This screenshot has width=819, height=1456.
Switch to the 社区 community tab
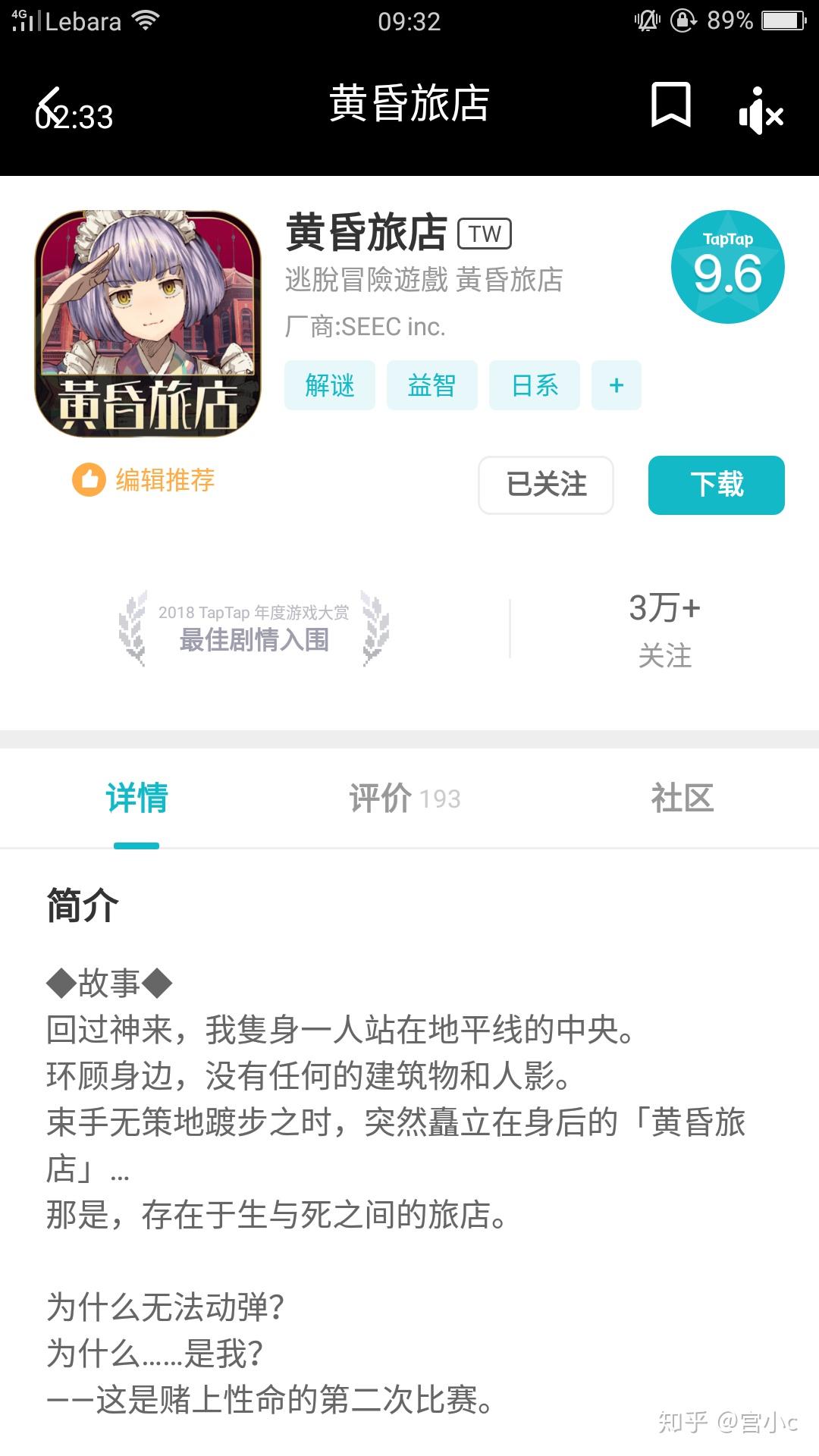682,799
